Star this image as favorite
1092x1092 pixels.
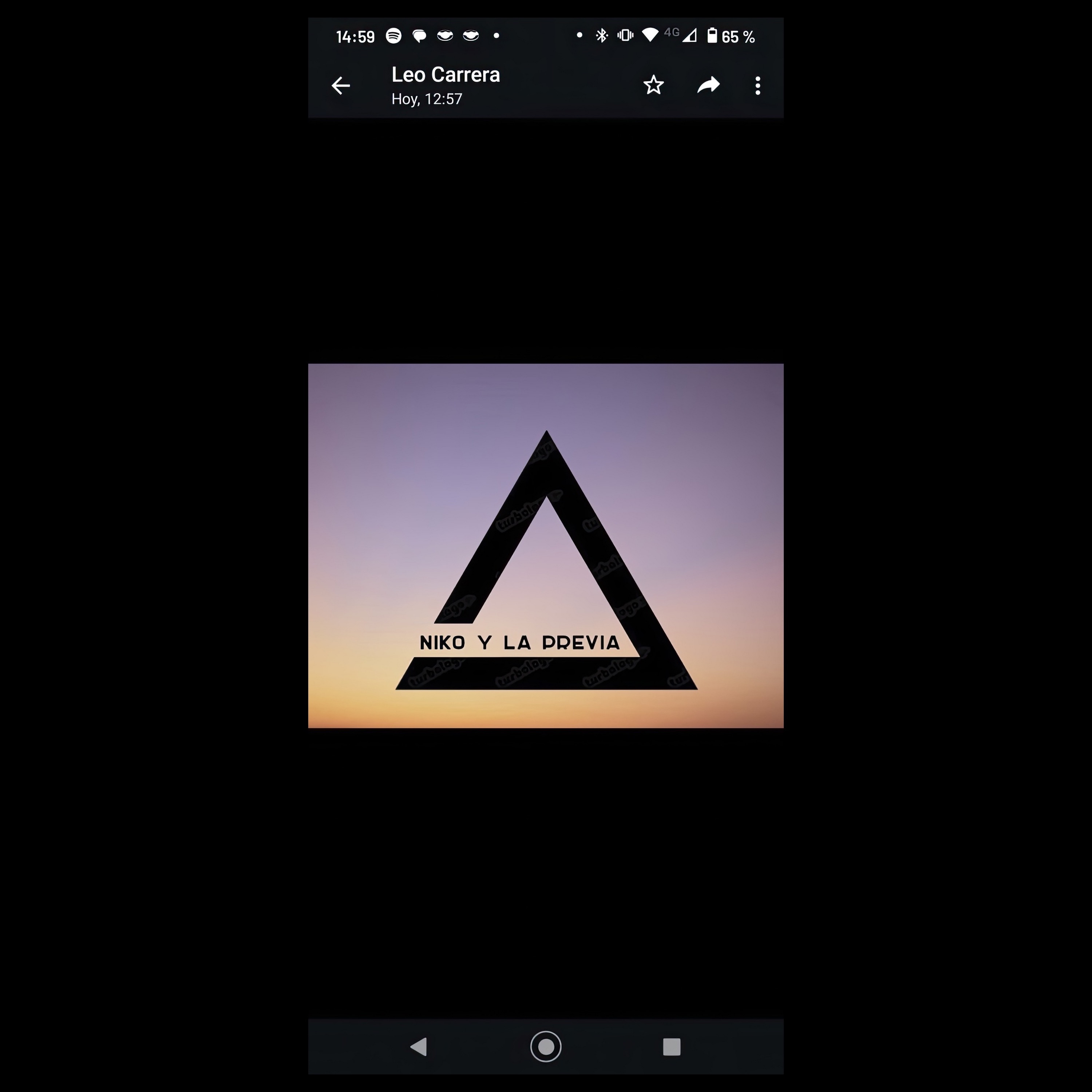653,85
